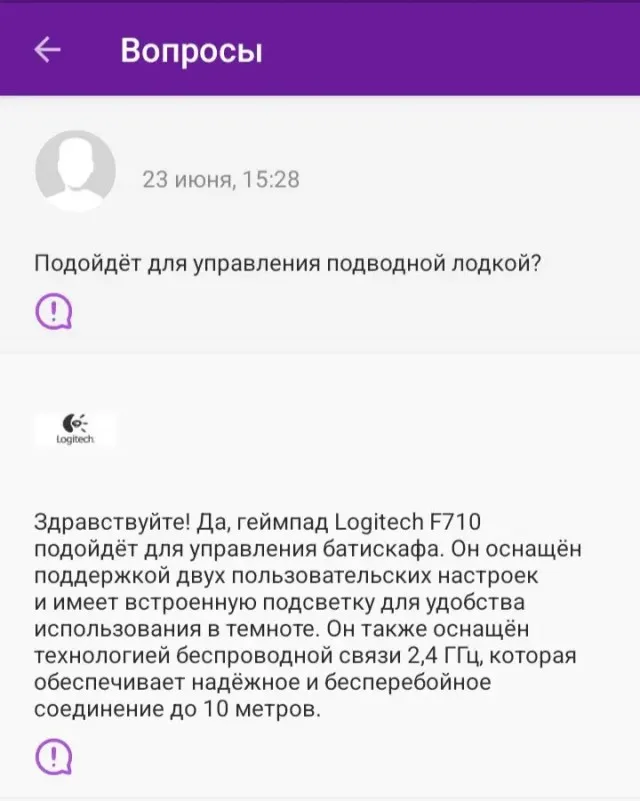Go back from the Вопросы screen
This screenshot has height=801, width=640.
click(48, 50)
